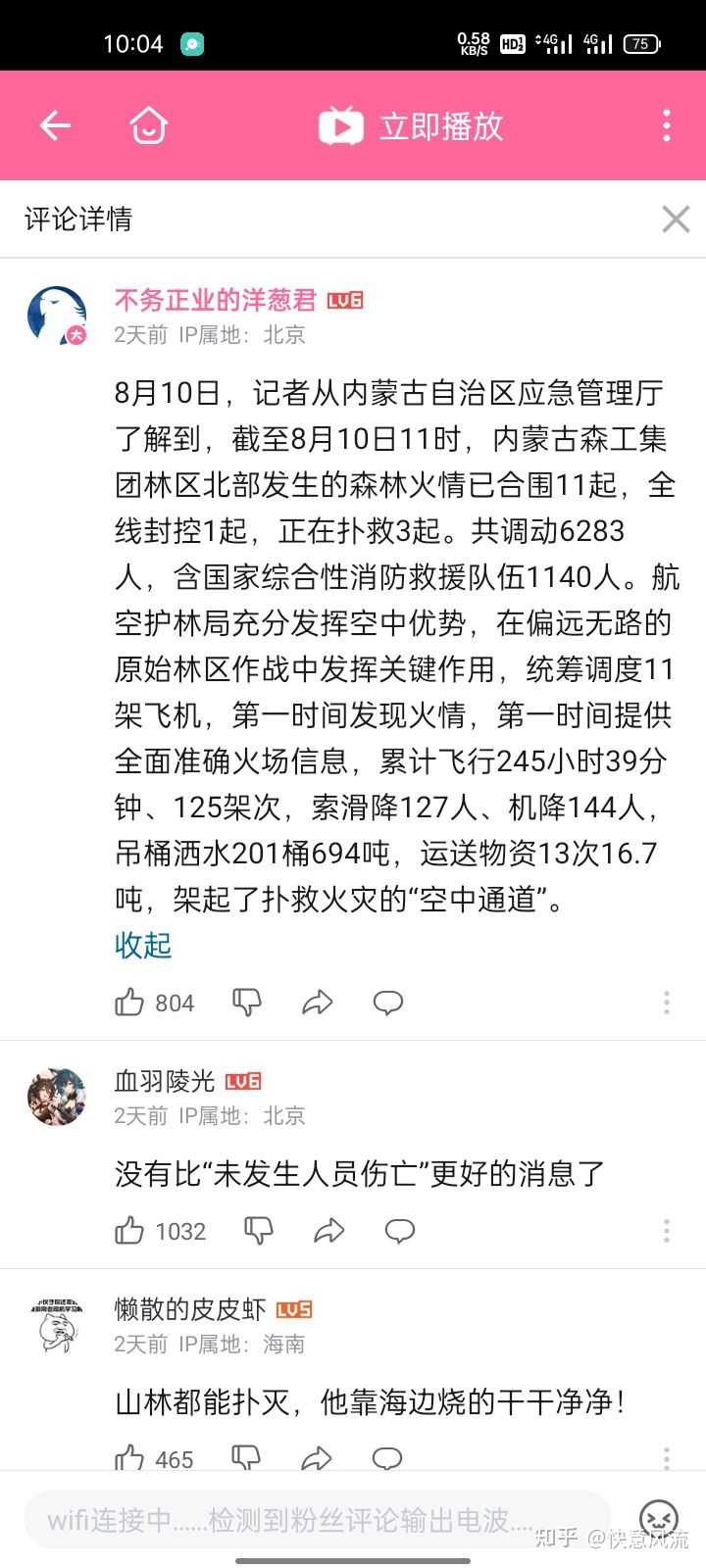This screenshot has height=1568, width=706.
Task: Open the home face icon
Action: 149,125
